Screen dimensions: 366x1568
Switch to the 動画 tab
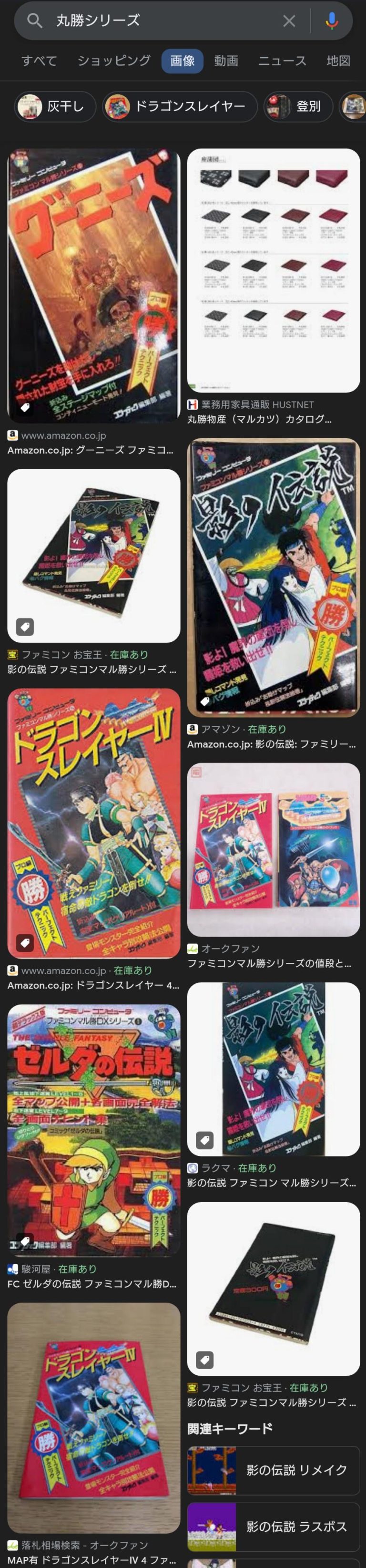225,61
